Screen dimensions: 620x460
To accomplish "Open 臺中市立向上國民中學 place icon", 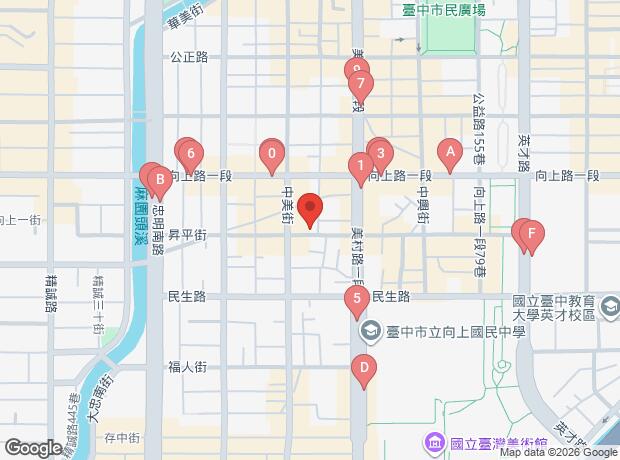I will pyautogui.click(x=370, y=328).
